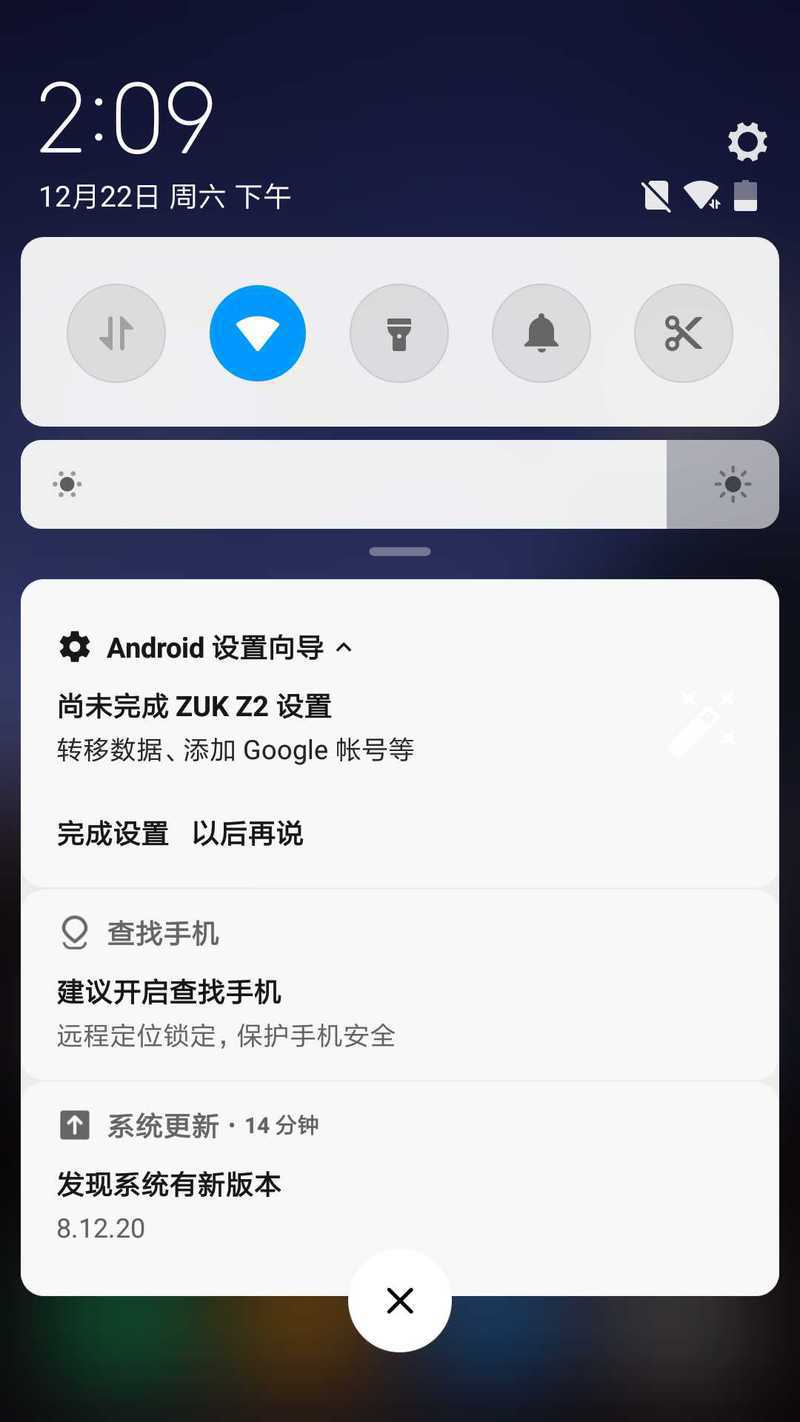The width and height of the screenshot is (800, 1422).
Task: Tap the scissors screenshot tile
Action: [683, 333]
